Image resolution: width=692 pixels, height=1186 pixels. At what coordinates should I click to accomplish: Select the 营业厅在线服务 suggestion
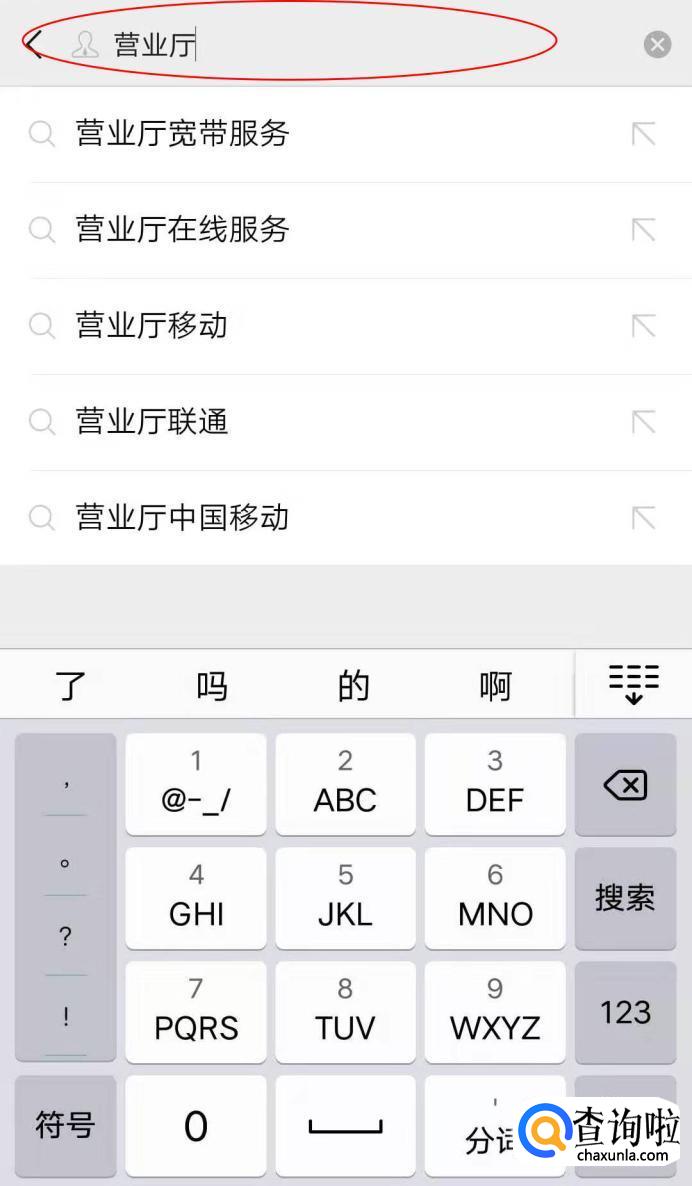[x=182, y=230]
